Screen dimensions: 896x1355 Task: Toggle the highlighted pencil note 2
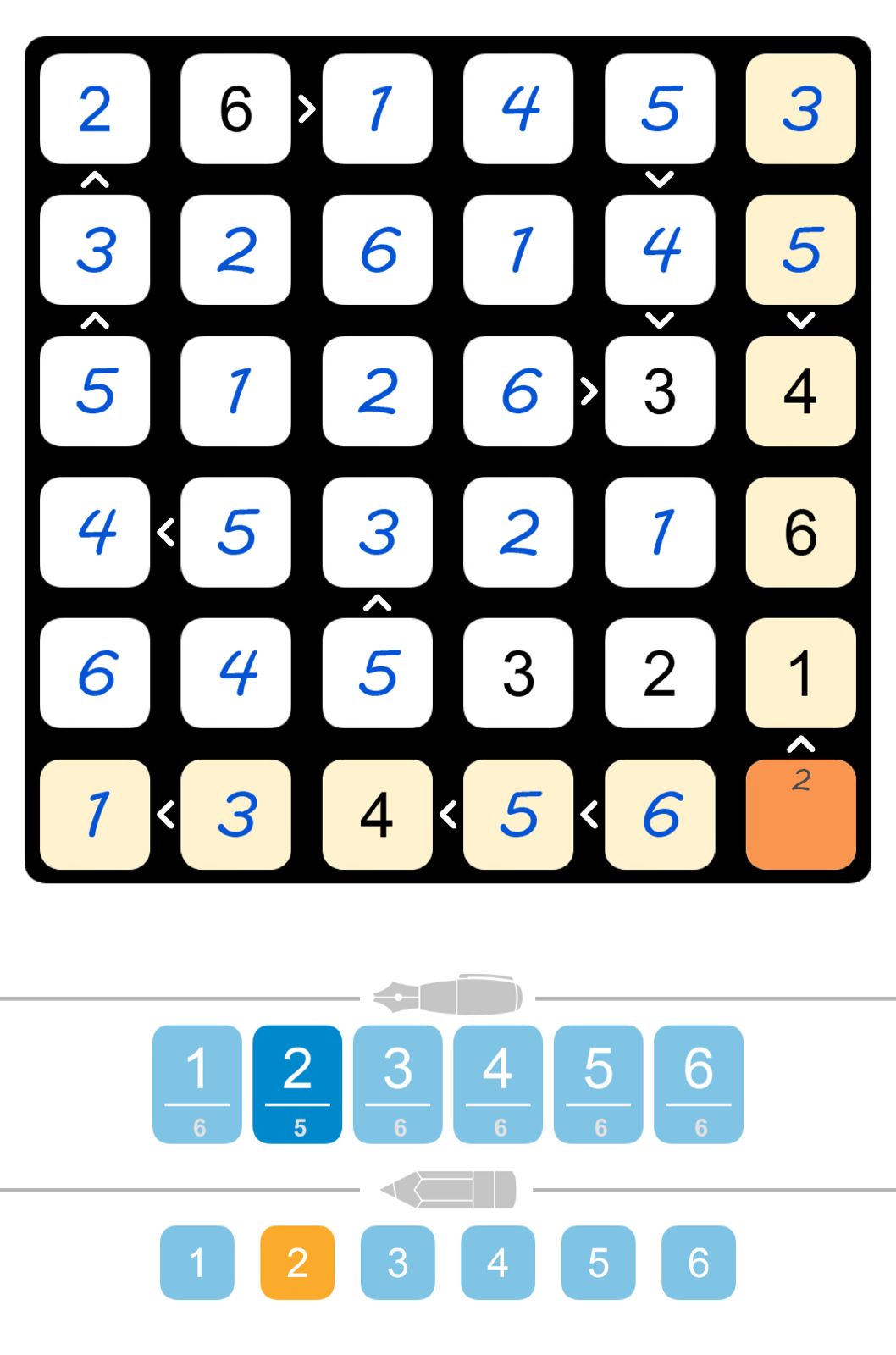(x=297, y=1263)
